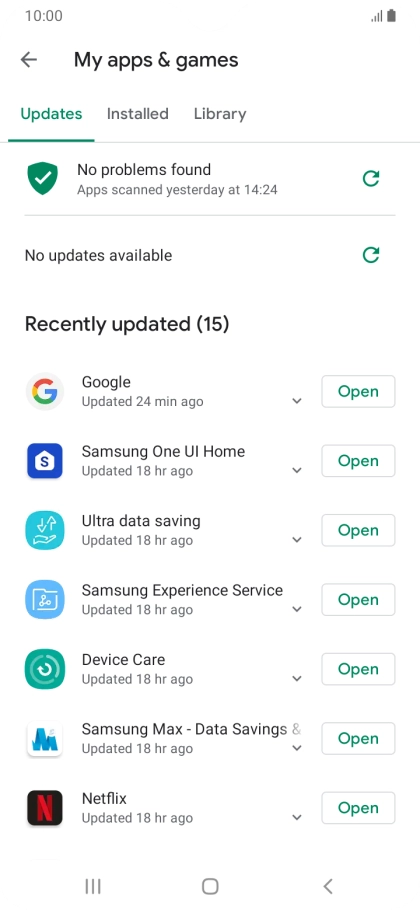The image size is (420, 910).
Task: Open Samsung Max - Data Savings
Action: pos(359,738)
